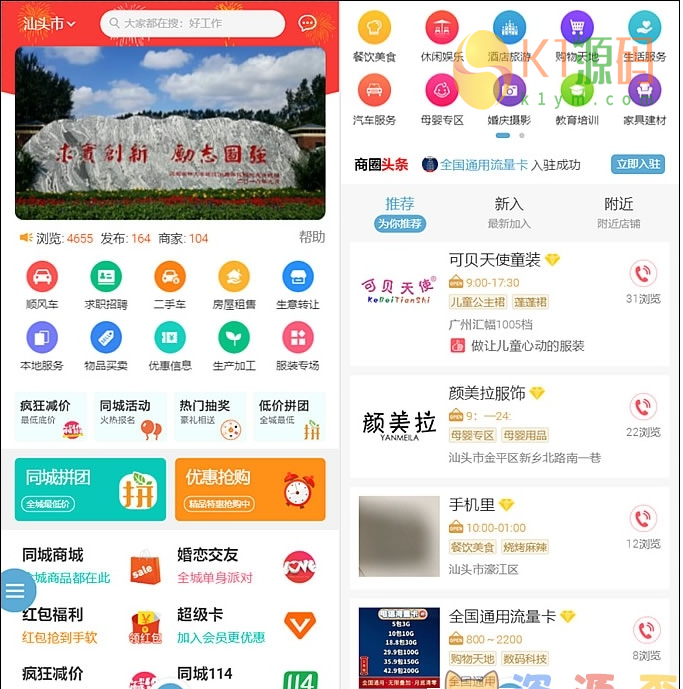This screenshot has width=683, height=689.
Task: Select 求职招聘 job listings
Action: pyautogui.click(x=105, y=285)
